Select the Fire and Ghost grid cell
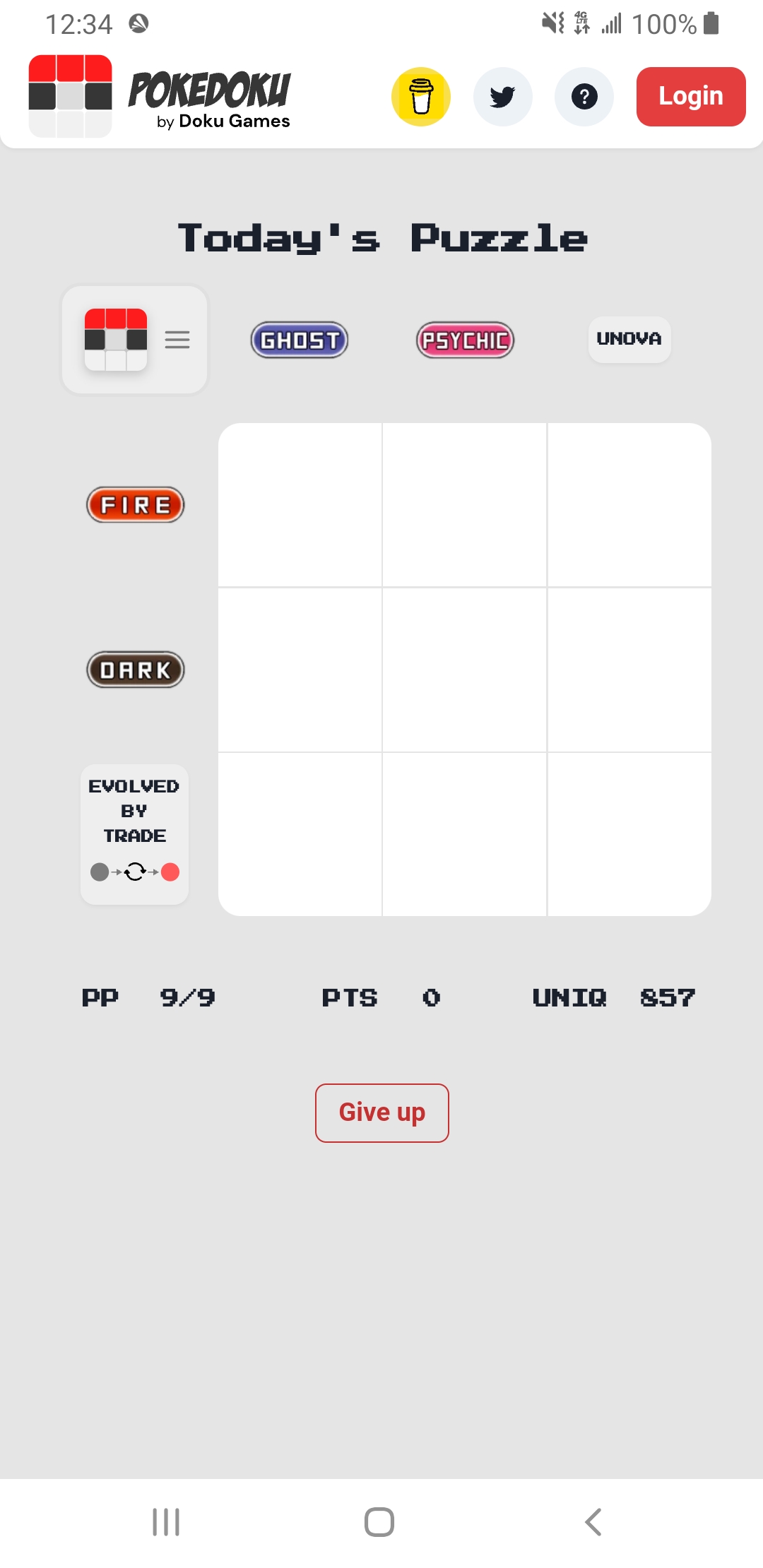The height and width of the screenshot is (1568, 763). pyautogui.click(x=300, y=505)
